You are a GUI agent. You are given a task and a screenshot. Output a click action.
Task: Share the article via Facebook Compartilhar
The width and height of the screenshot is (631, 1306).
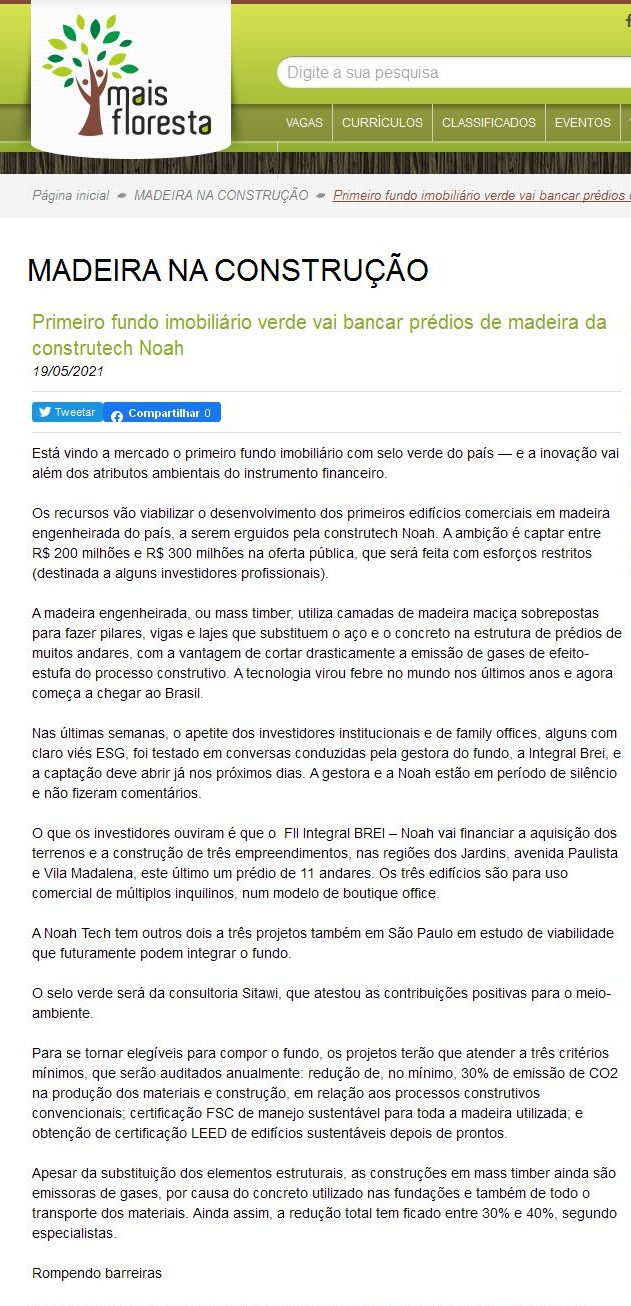[161, 413]
